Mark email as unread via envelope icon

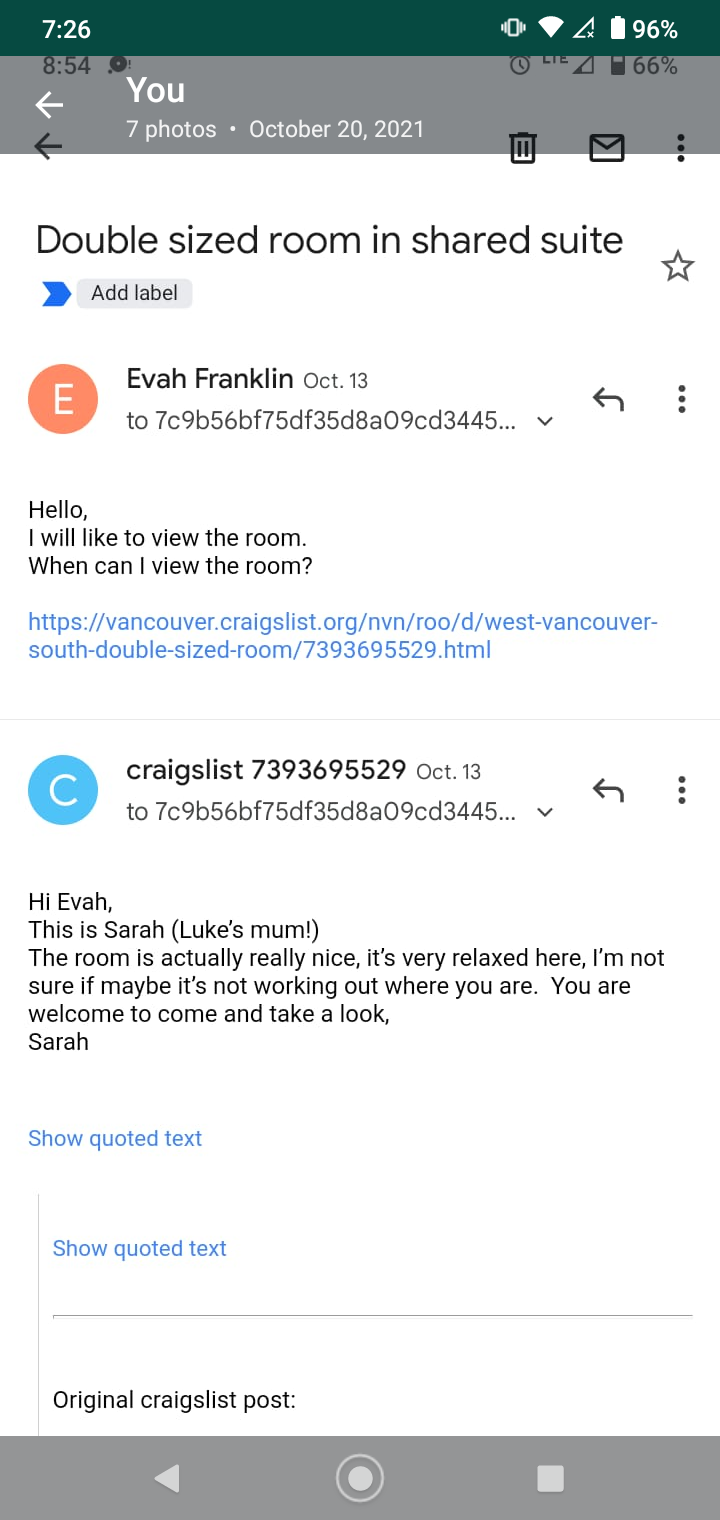tap(606, 148)
